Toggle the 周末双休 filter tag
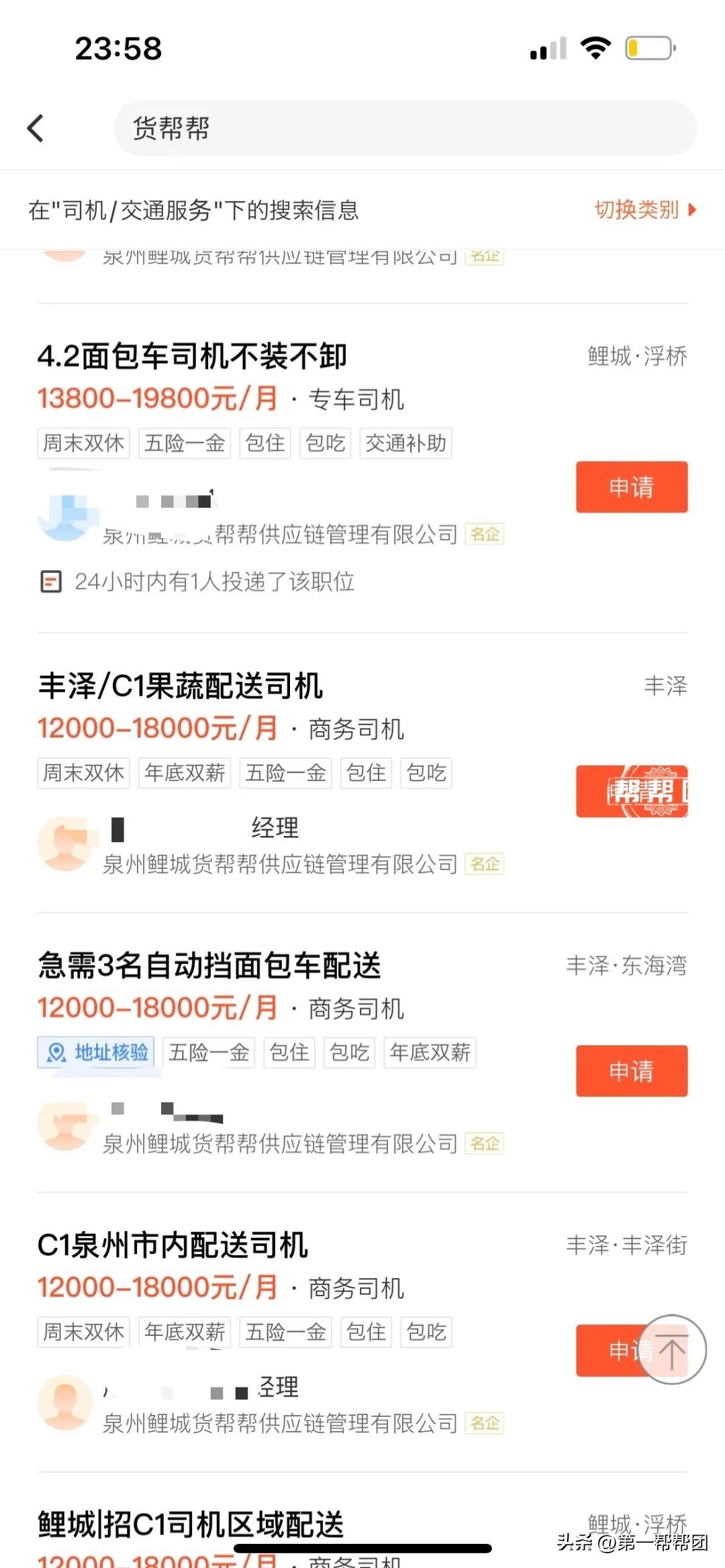 (x=83, y=443)
